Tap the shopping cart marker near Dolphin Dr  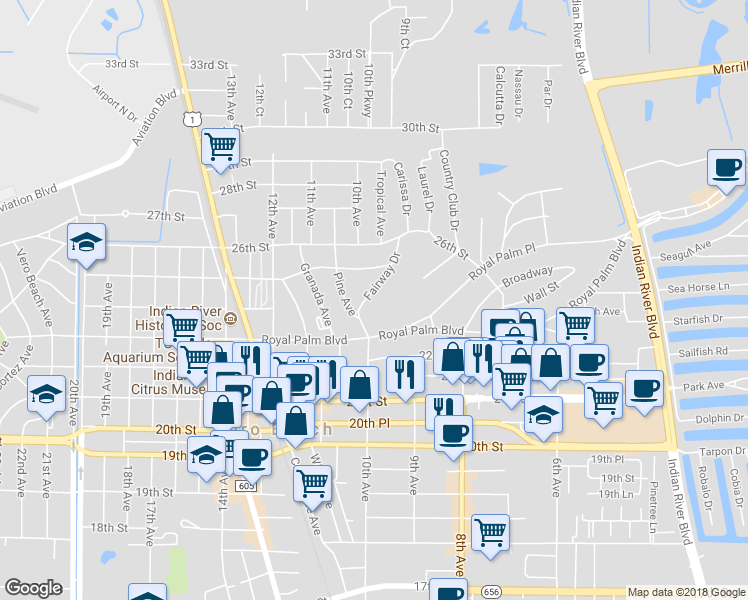click(603, 401)
